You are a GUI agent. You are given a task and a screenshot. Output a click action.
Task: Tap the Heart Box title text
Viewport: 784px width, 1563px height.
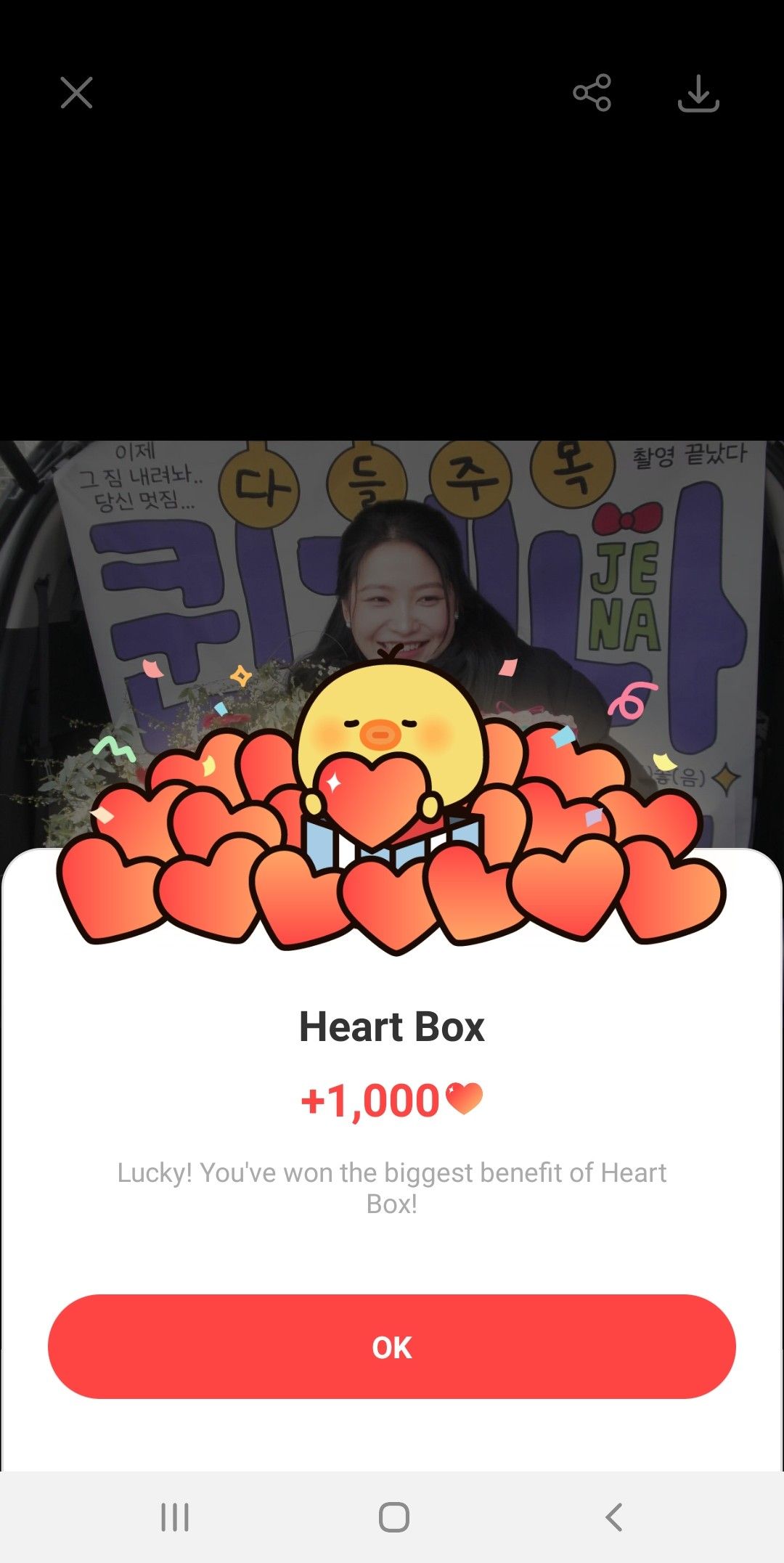(x=392, y=1026)
